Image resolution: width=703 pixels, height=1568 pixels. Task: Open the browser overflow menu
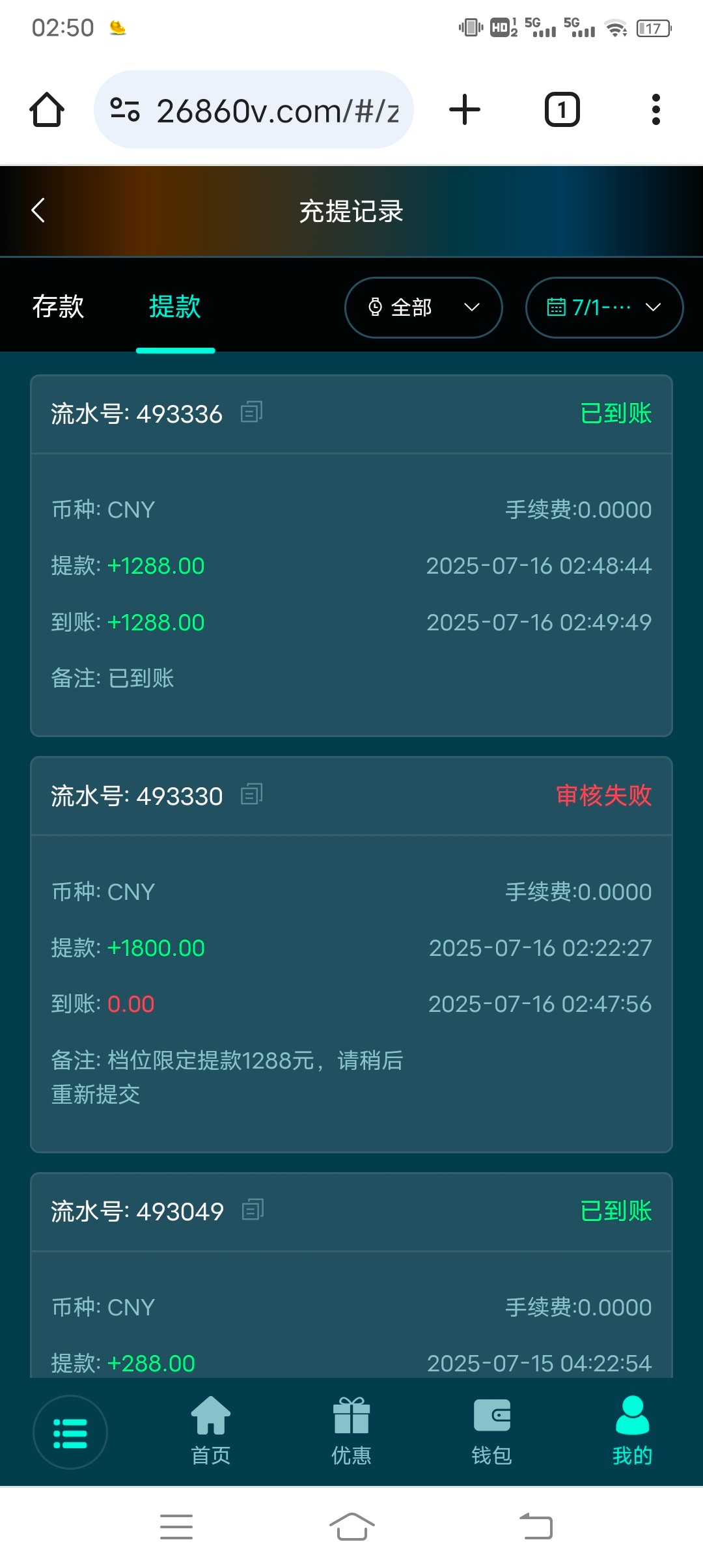coord(656,109)
